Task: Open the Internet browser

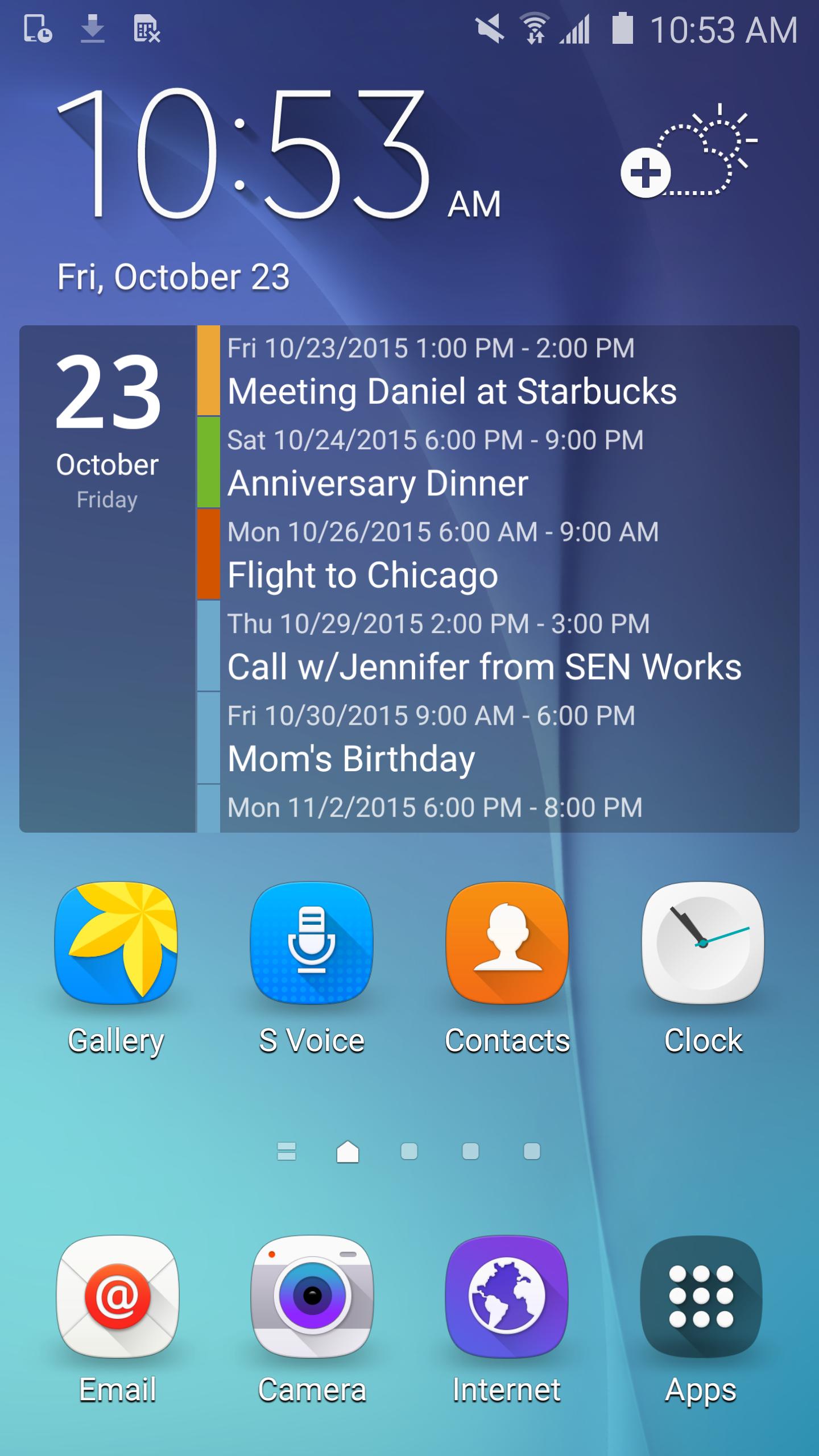Action: point(506,1302)
